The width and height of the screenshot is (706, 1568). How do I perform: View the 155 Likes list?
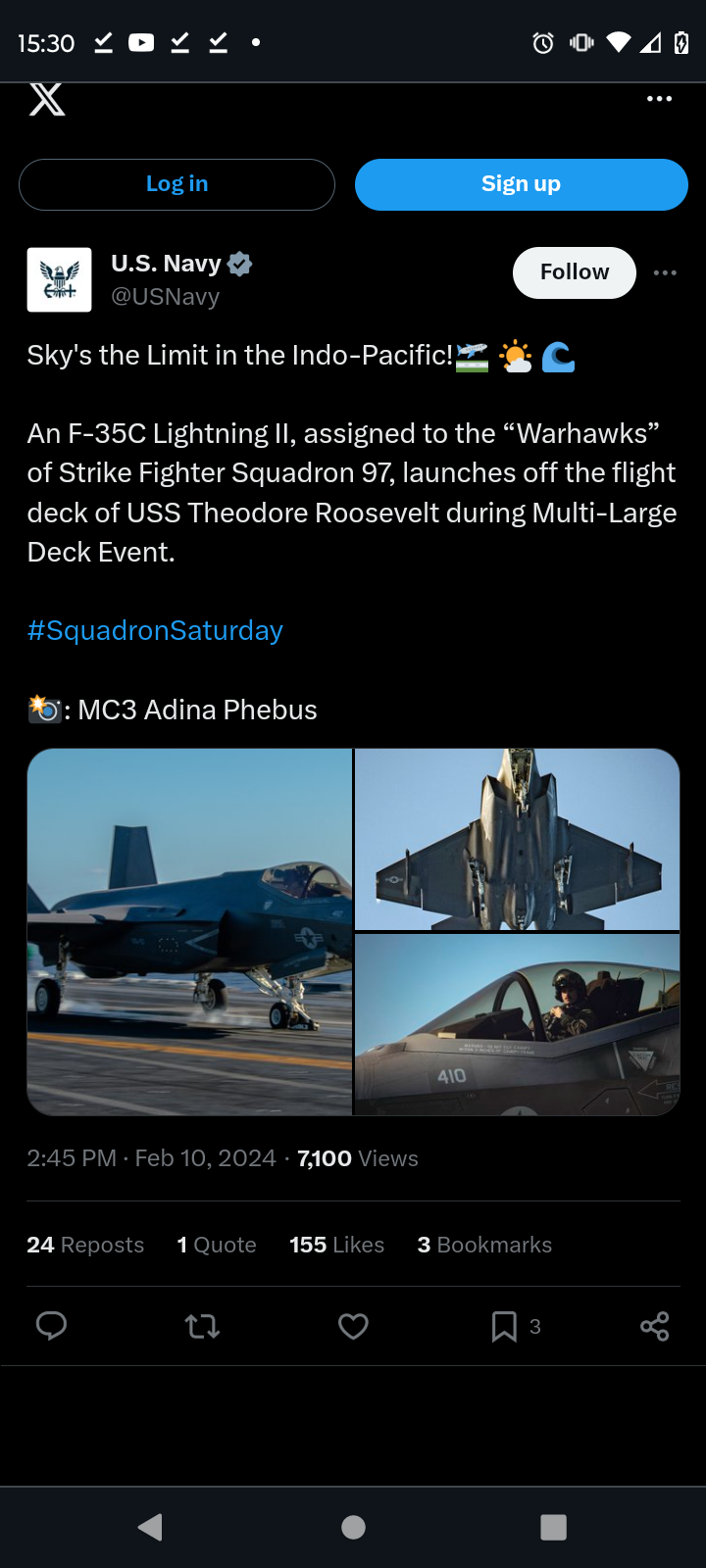[x=336, y=1245]
